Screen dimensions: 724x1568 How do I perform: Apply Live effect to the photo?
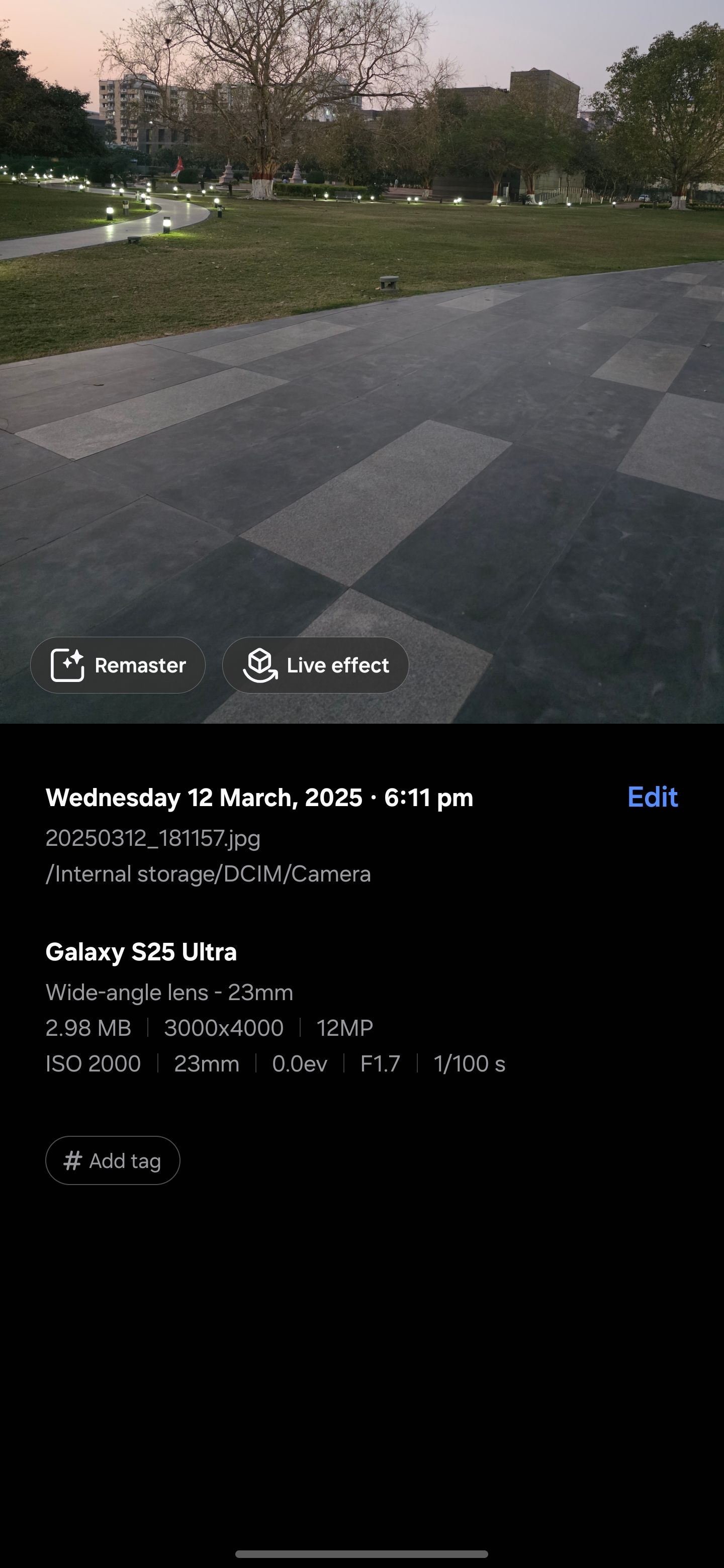point(315,665)
